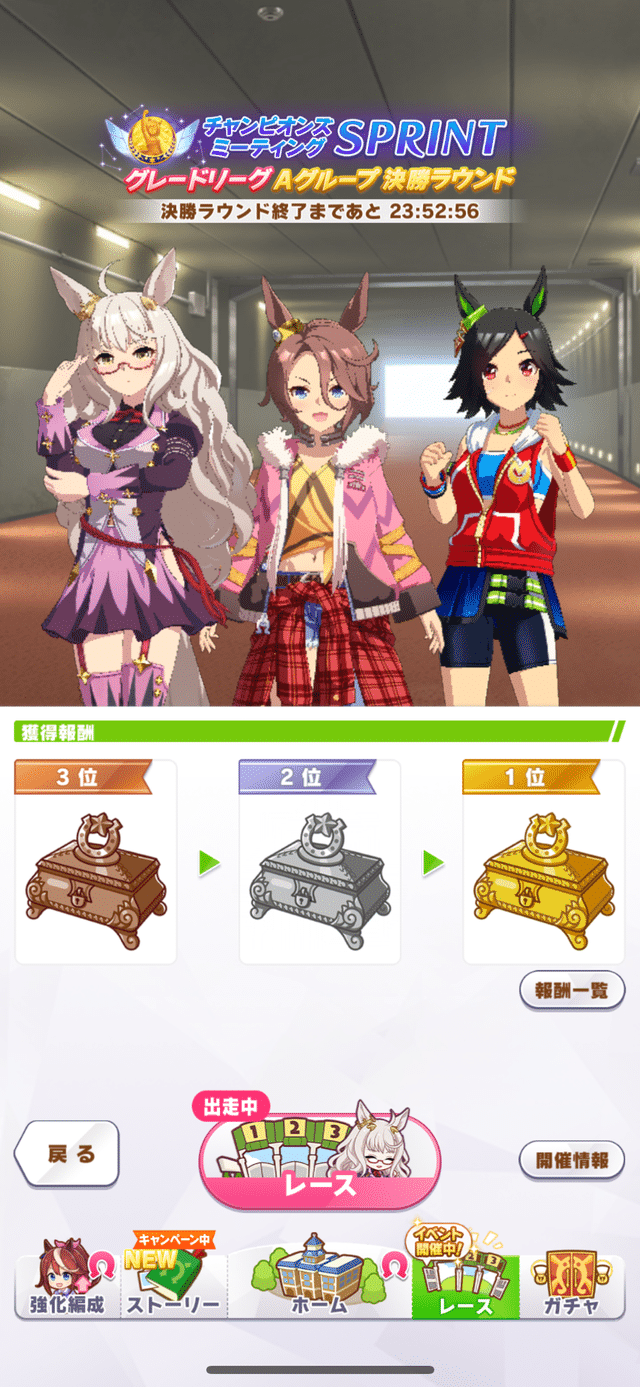The image size is (640, 1387).
Task: Open the 報酬一覧 rewards list
Action: (x=571, y=990)
